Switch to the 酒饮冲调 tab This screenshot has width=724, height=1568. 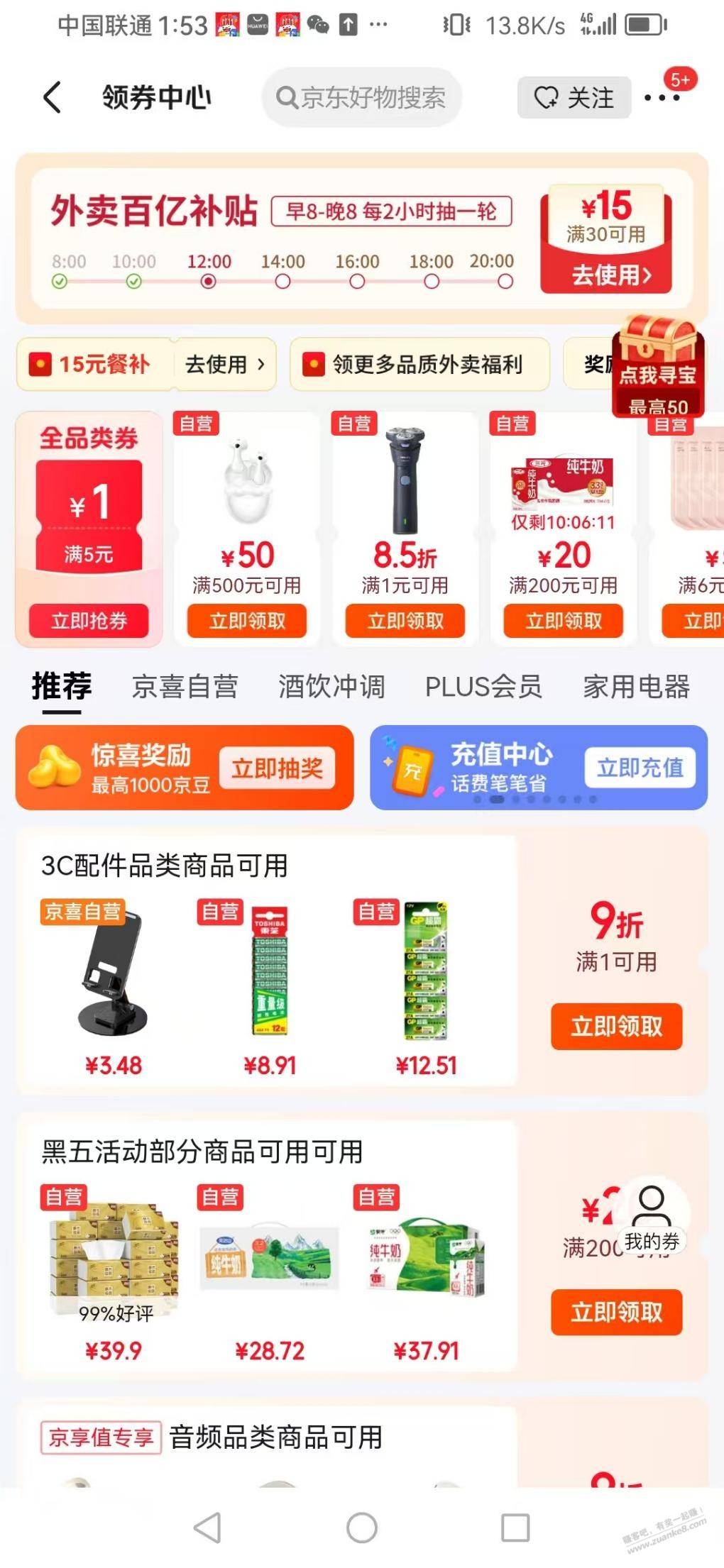pyautogui.click(x=331, y=687)
